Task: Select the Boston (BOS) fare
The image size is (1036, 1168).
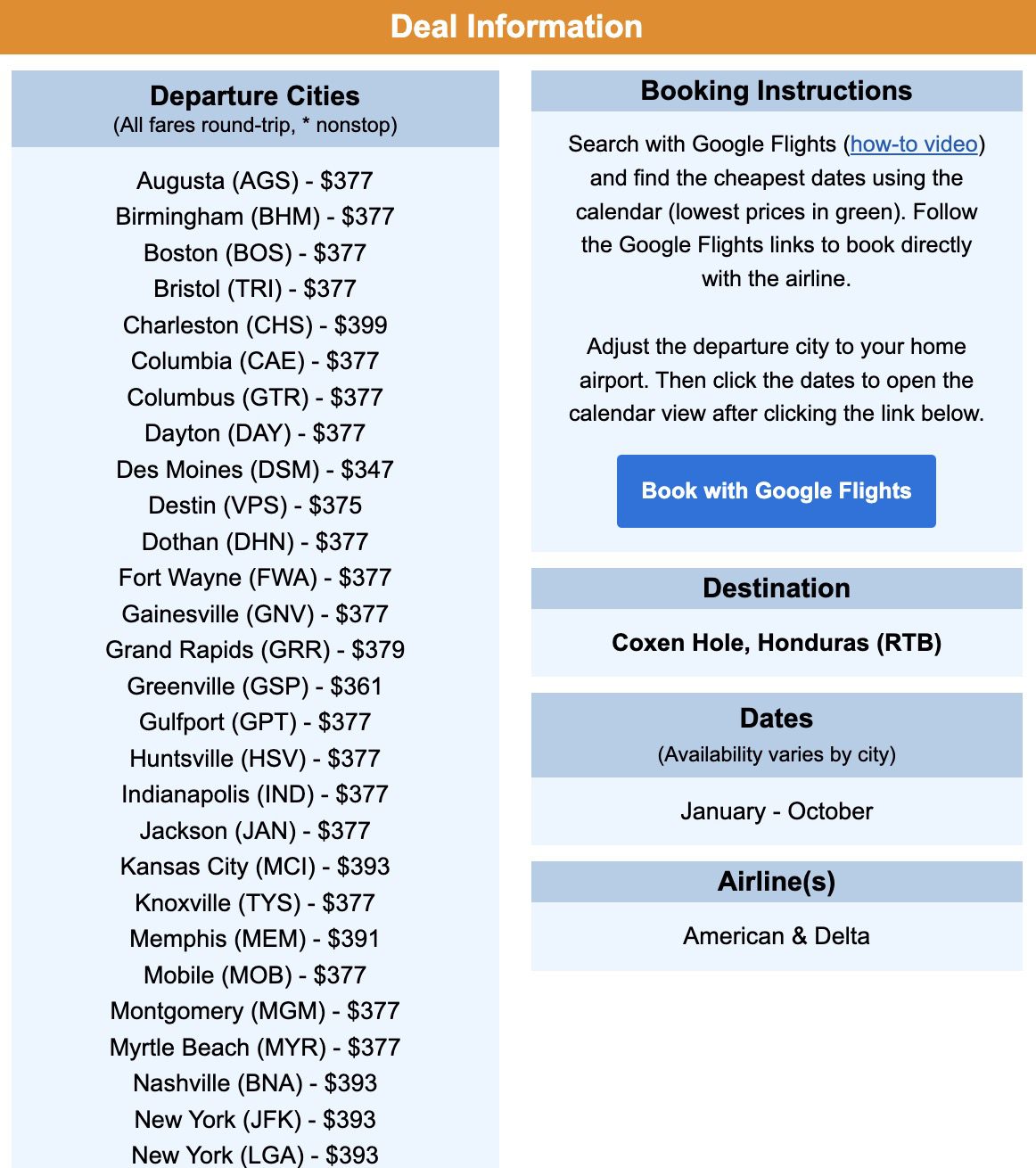Action: coord(253,253)
